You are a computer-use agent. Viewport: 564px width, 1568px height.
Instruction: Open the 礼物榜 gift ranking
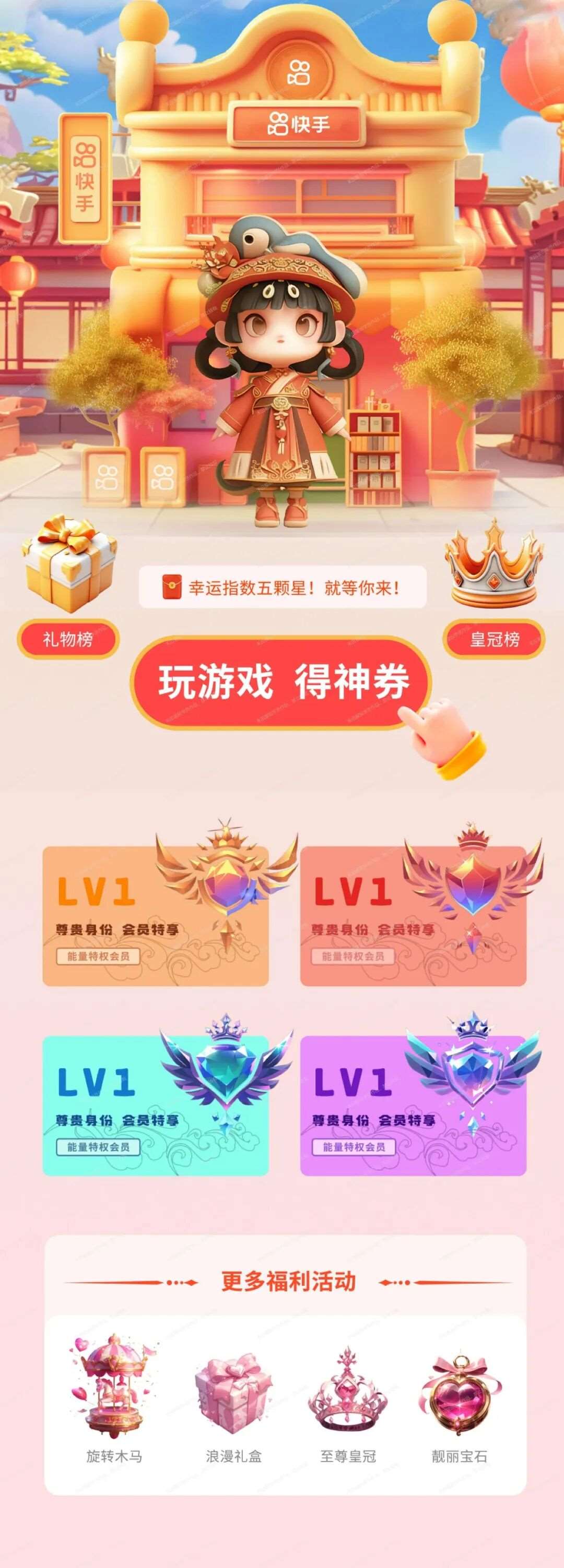pos(67,639)
